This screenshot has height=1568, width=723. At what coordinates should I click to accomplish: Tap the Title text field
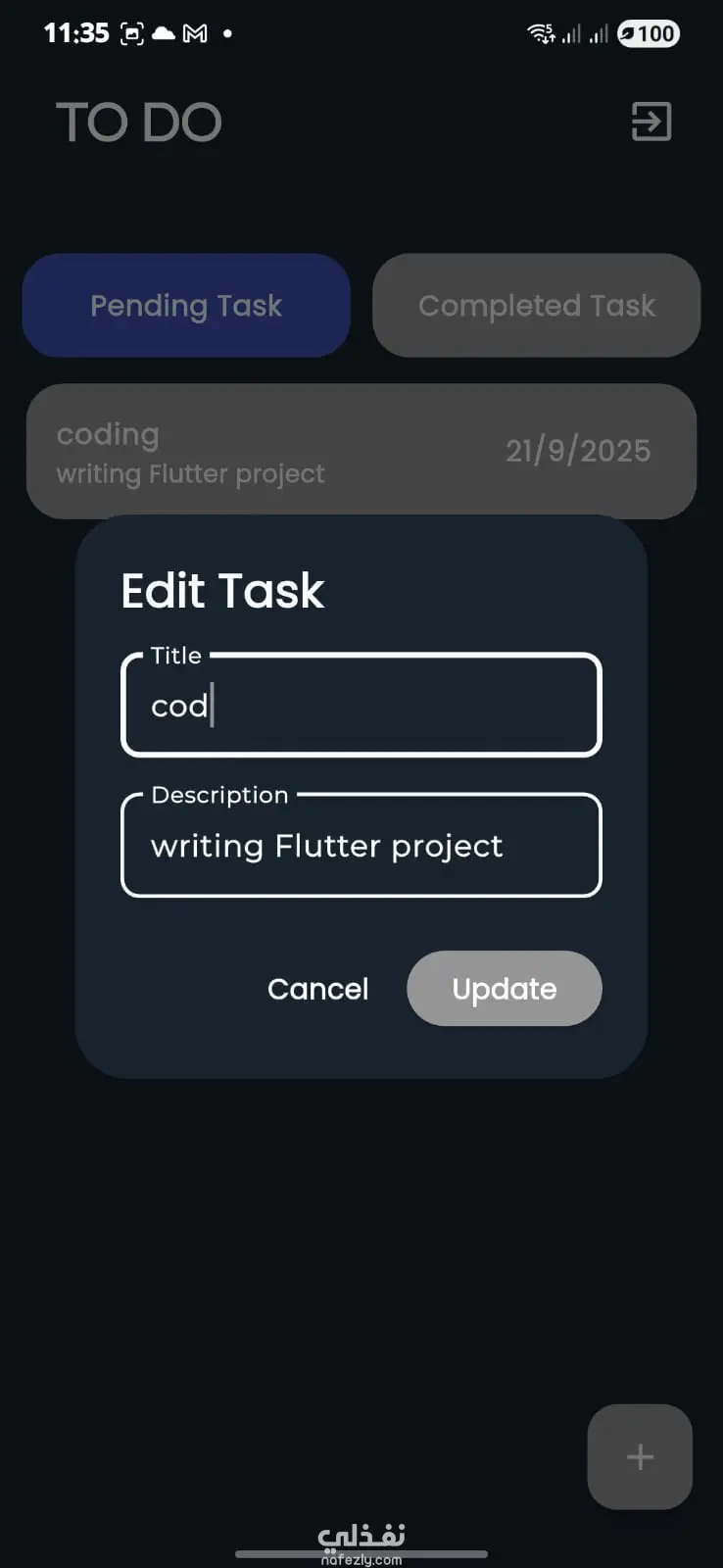click(x=361, y=706)
